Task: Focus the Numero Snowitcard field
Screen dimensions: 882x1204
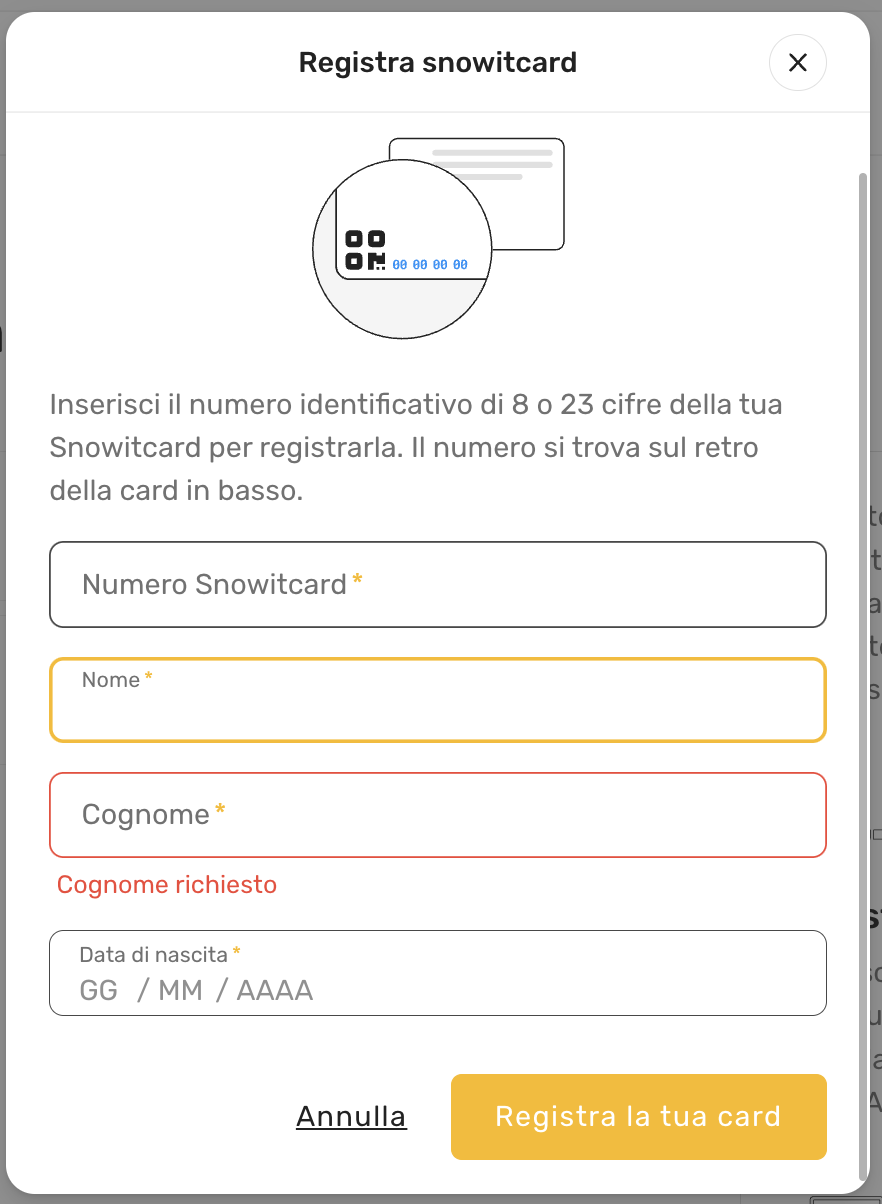Action: [x=437, y=585]
